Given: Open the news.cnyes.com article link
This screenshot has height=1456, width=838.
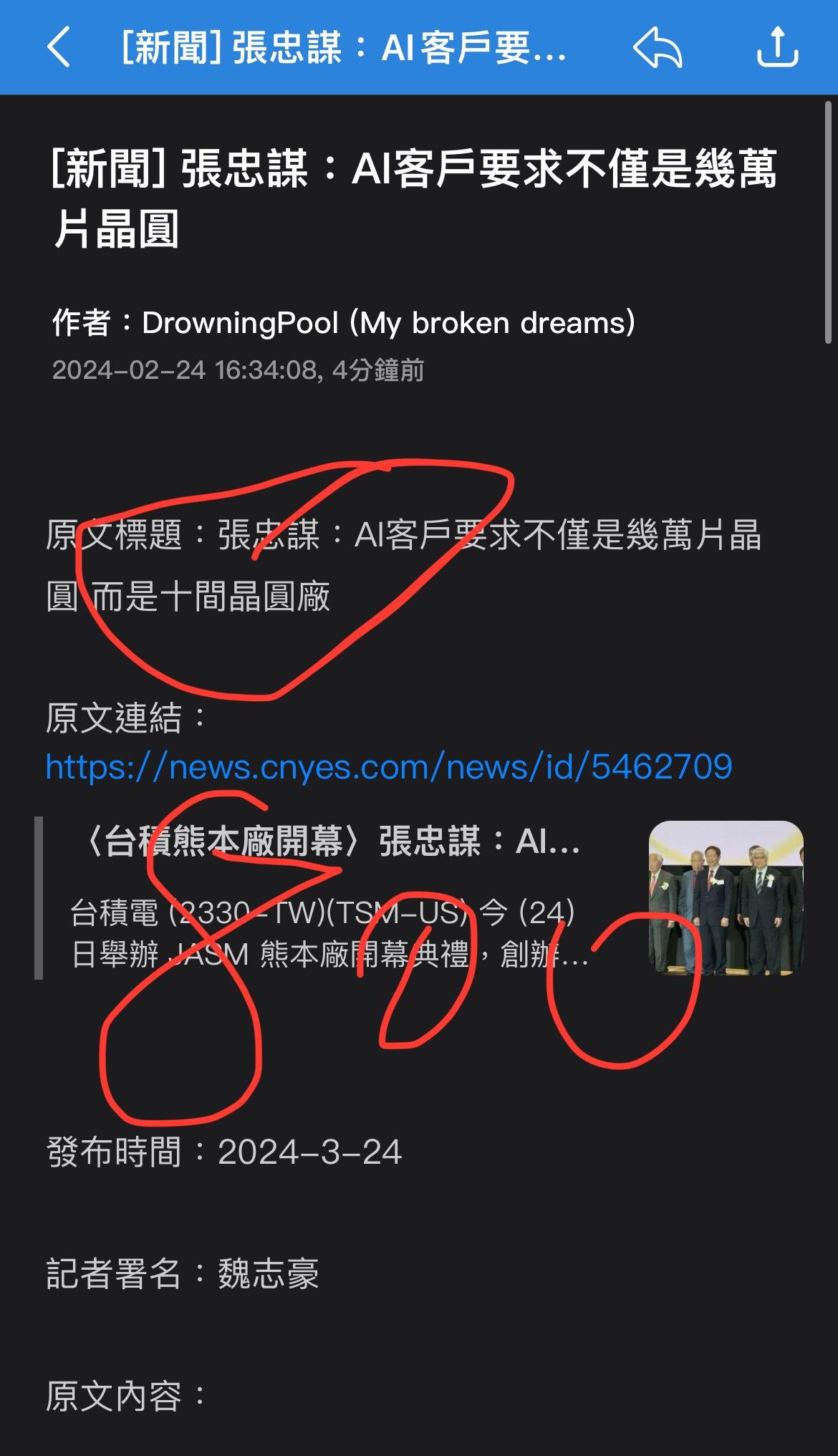Looking at the screenshot, I should click(389, 767).
